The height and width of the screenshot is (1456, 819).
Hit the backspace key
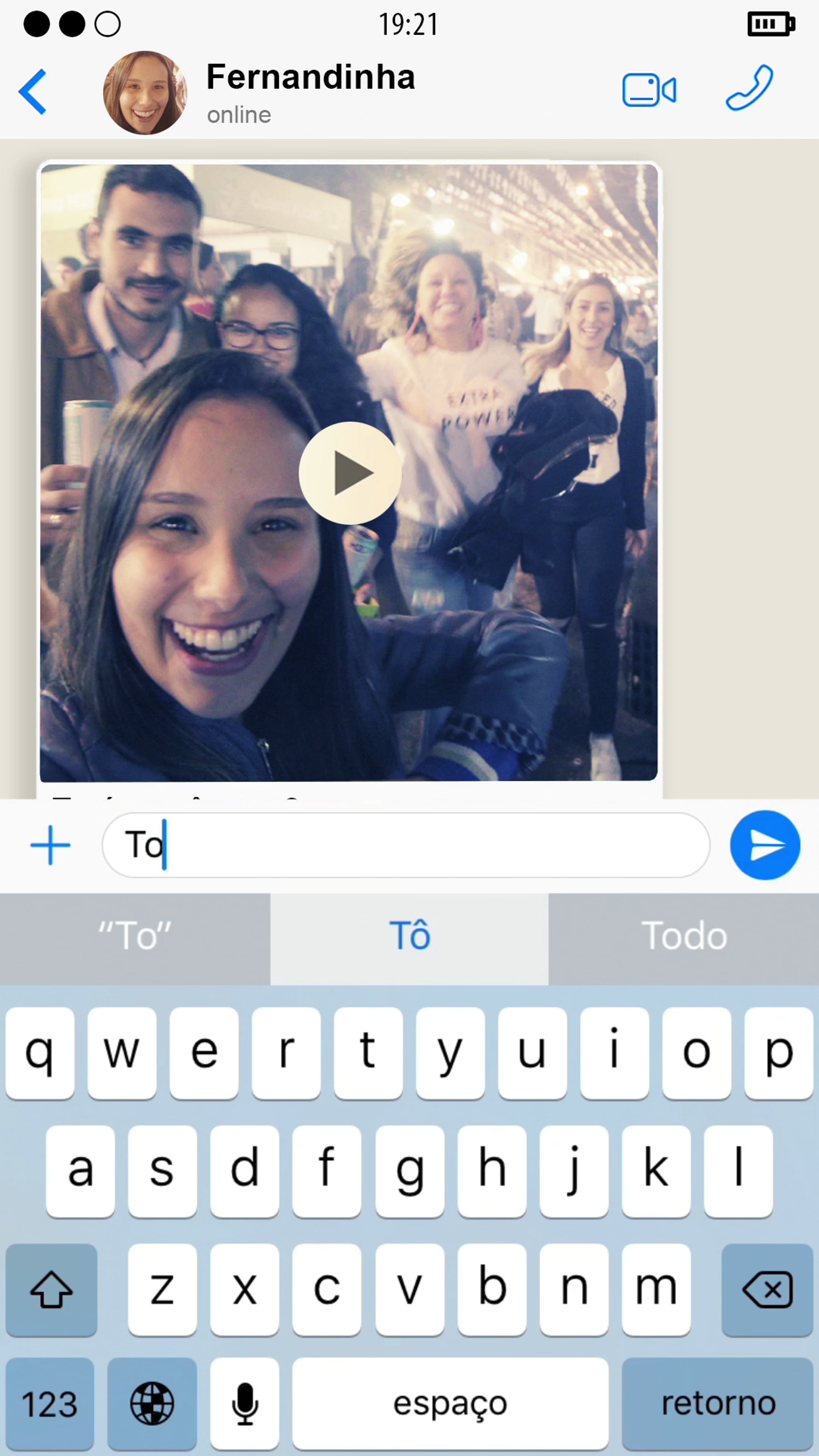767,1290
